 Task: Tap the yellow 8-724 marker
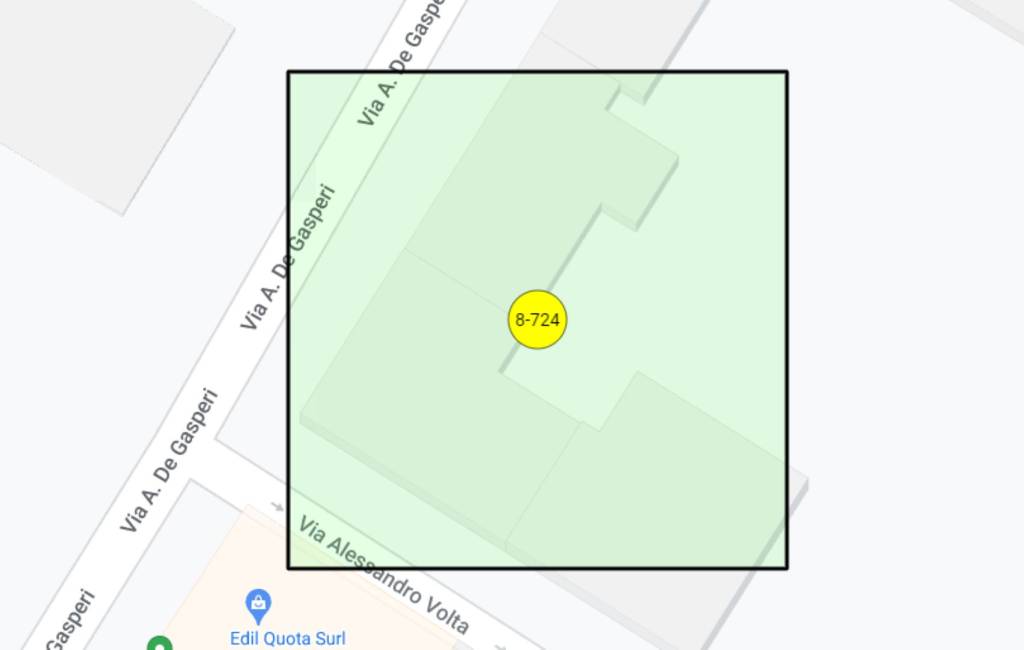(537, 320)
